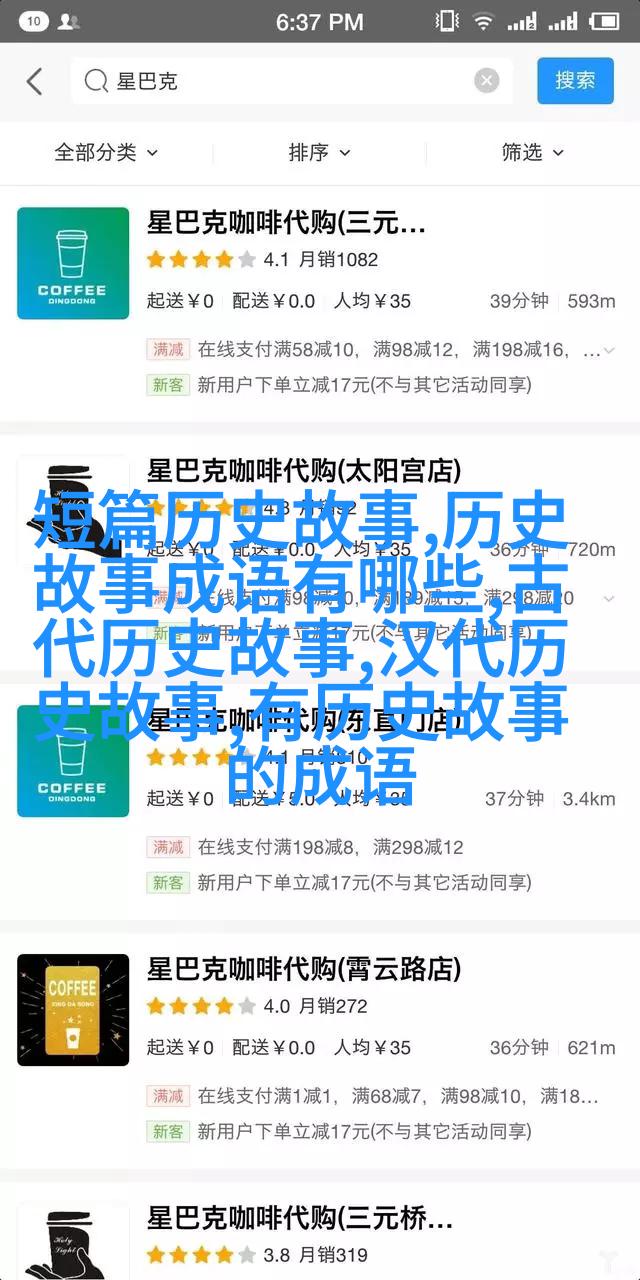Screen dimensions: 640x1280
Task: Clear the search text with X icon
Action: (x=487, y=81)
